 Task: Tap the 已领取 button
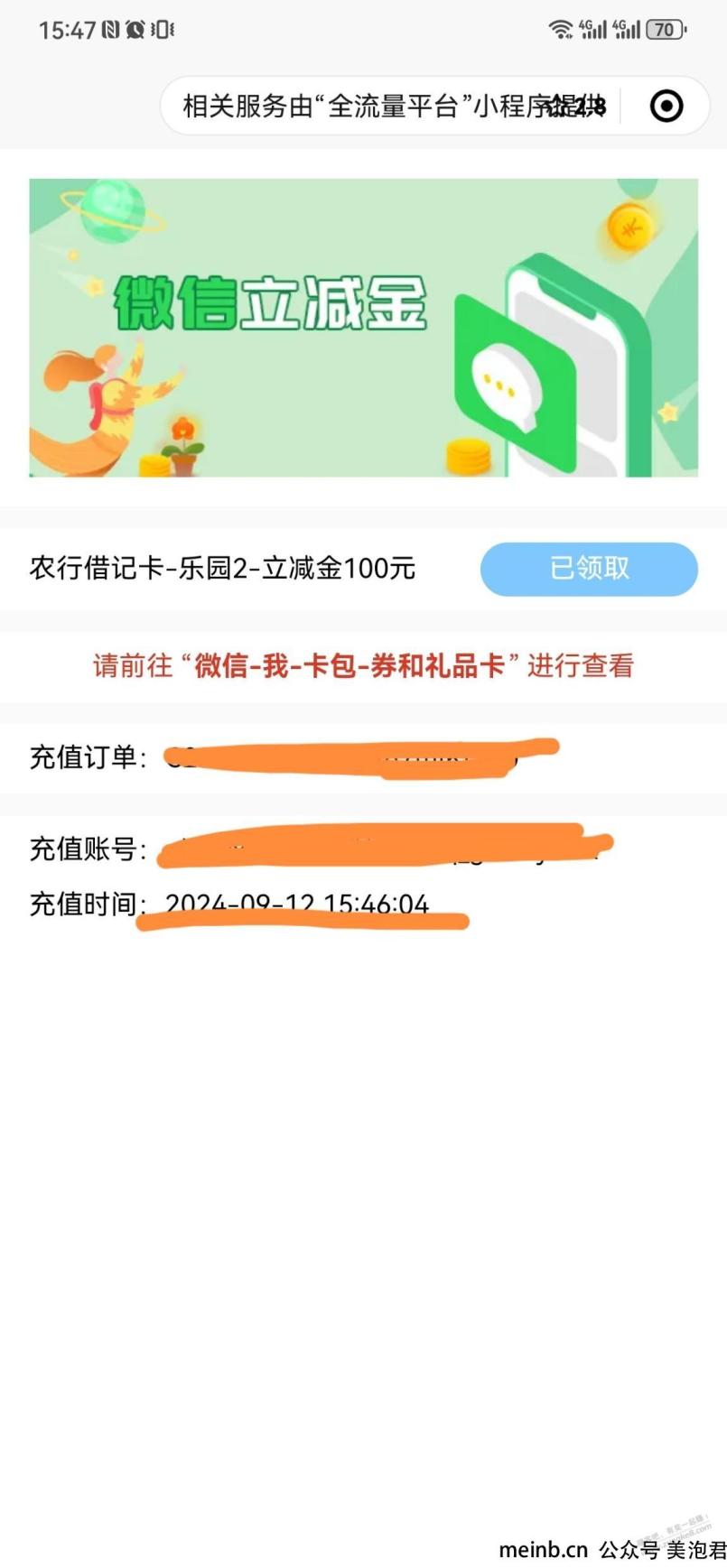click(x=589, y=569)
